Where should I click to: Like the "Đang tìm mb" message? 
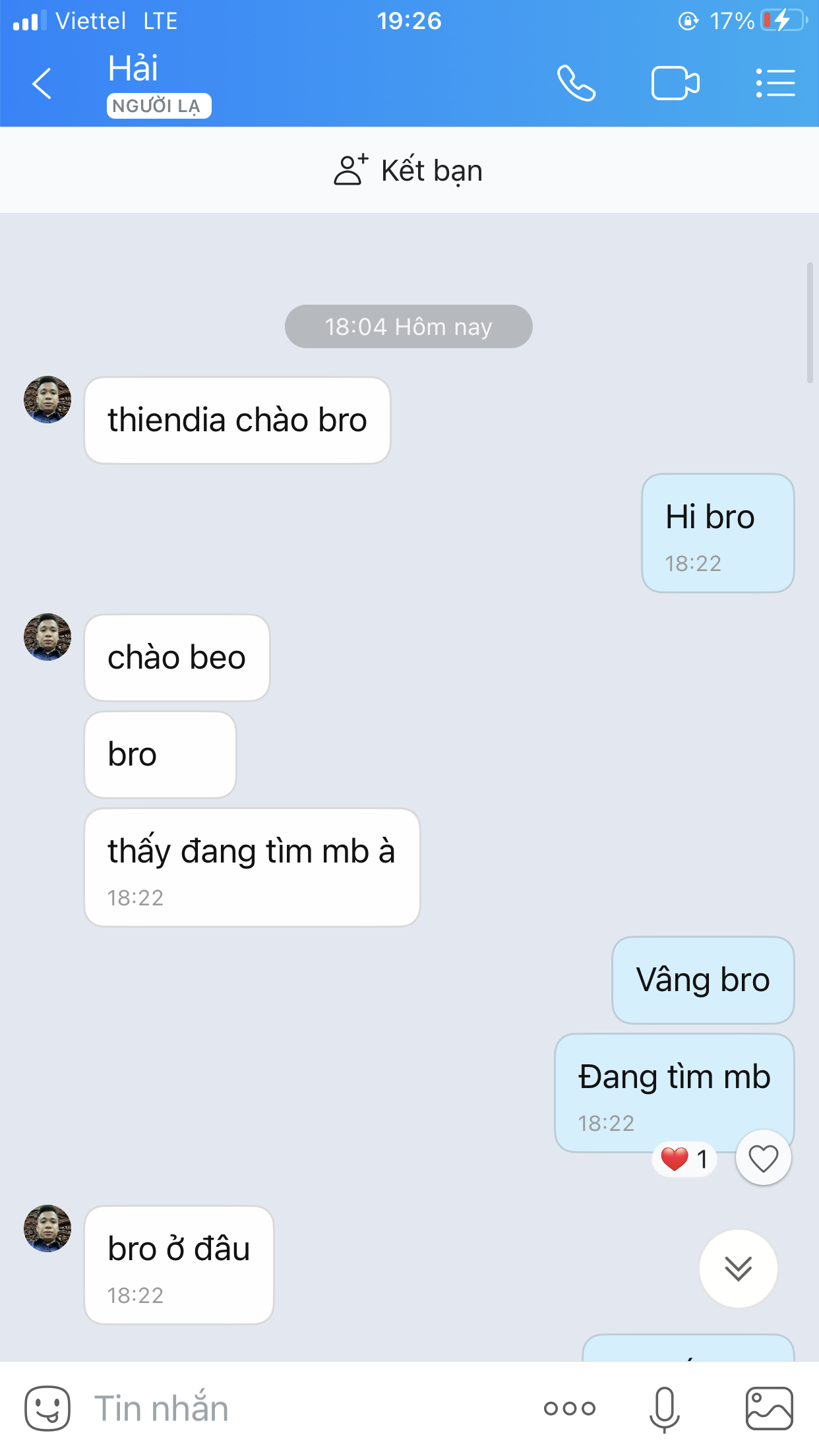764,1158
